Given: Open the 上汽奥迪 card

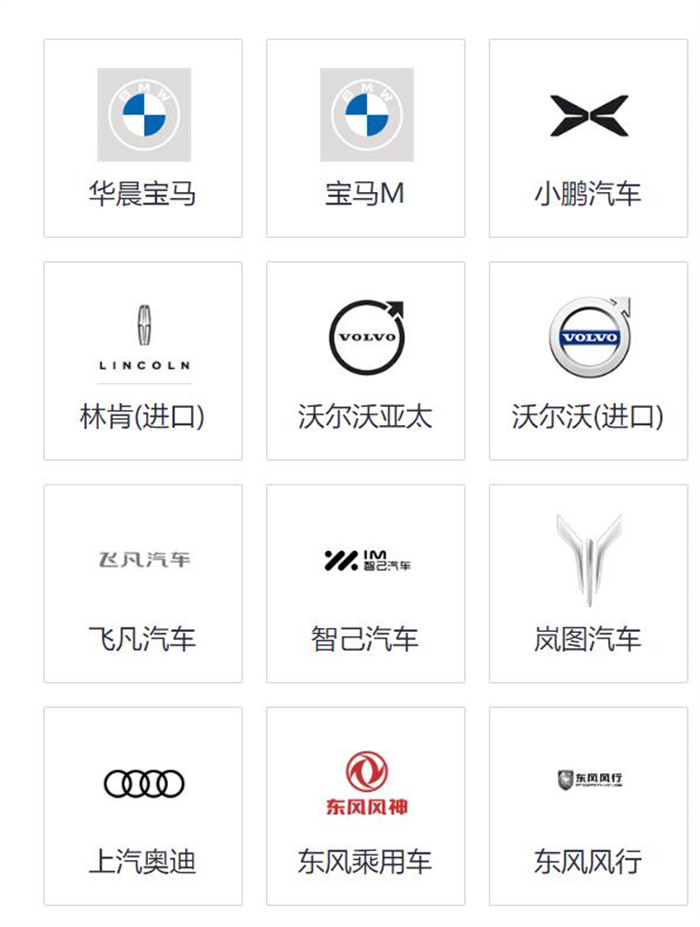Looking at the screenshot, I should pyautogui.click(x=143, y=806).
